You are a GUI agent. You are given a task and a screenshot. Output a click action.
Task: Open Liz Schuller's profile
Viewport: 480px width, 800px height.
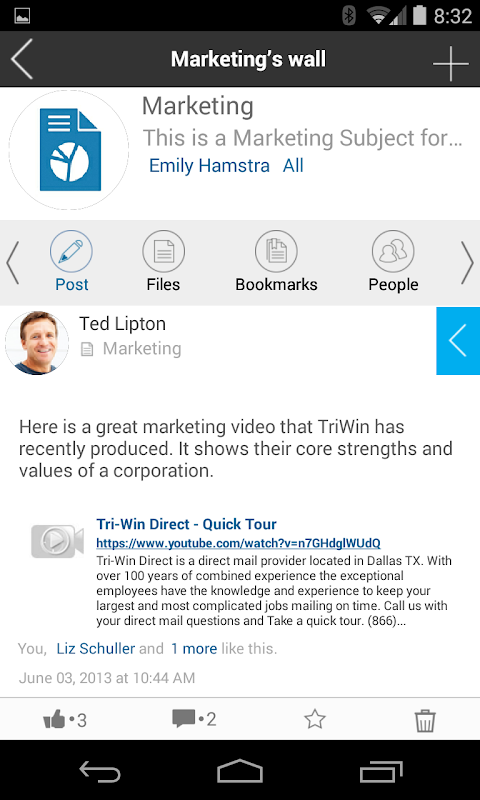[x=96, y=648]
